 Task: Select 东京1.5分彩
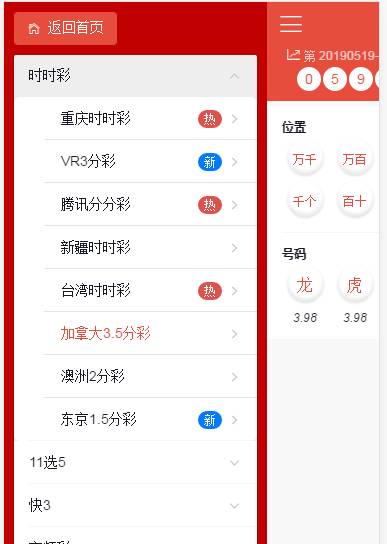[150, 420]
